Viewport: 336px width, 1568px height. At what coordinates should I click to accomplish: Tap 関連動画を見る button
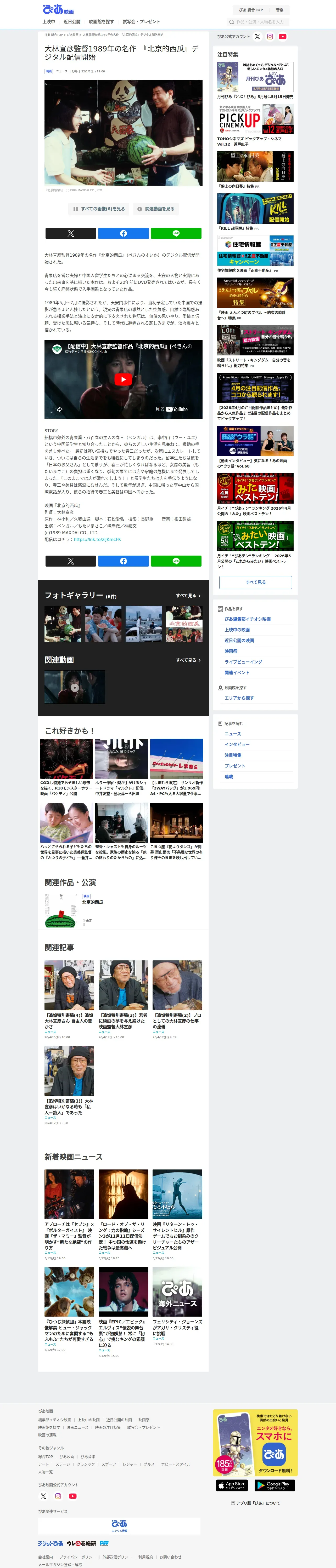[x=155, y=209]
